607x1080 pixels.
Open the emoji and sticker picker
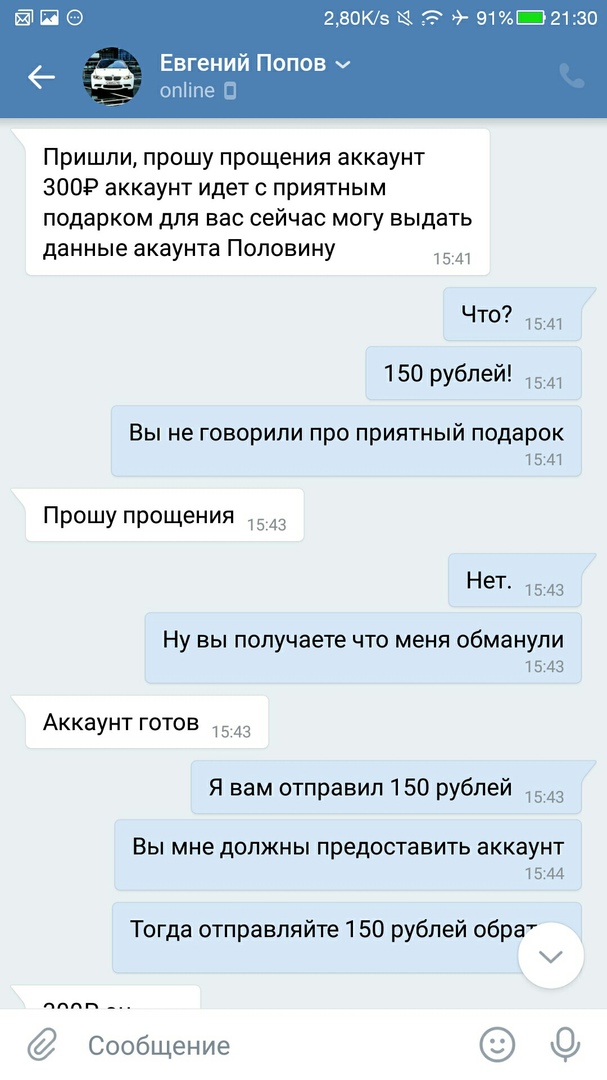click(x=496, y=1046)
